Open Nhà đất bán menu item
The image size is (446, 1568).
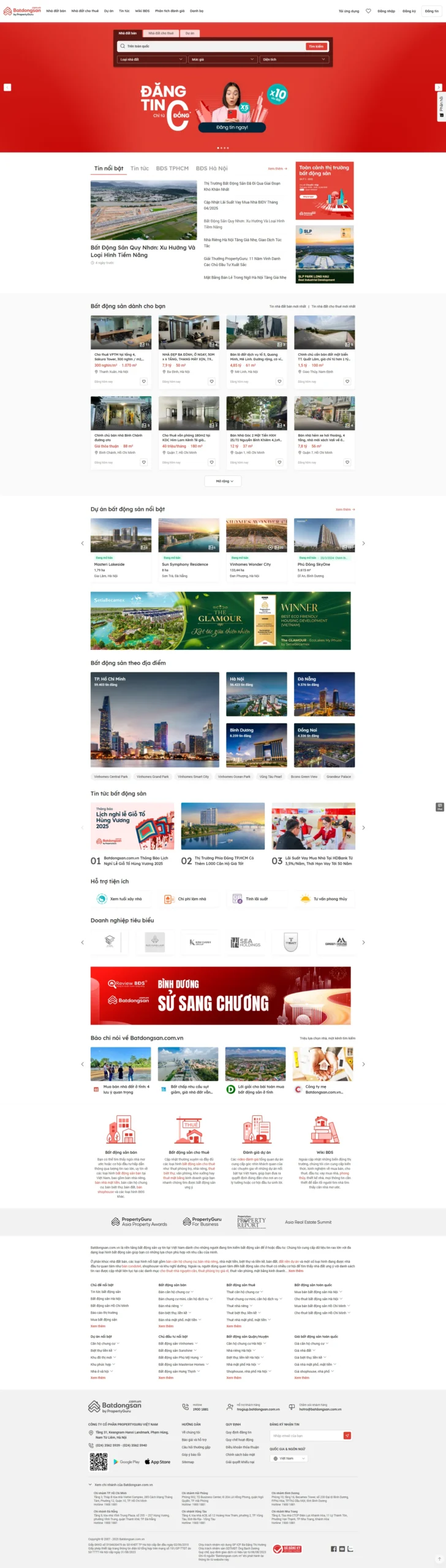(x=56, y=11)
